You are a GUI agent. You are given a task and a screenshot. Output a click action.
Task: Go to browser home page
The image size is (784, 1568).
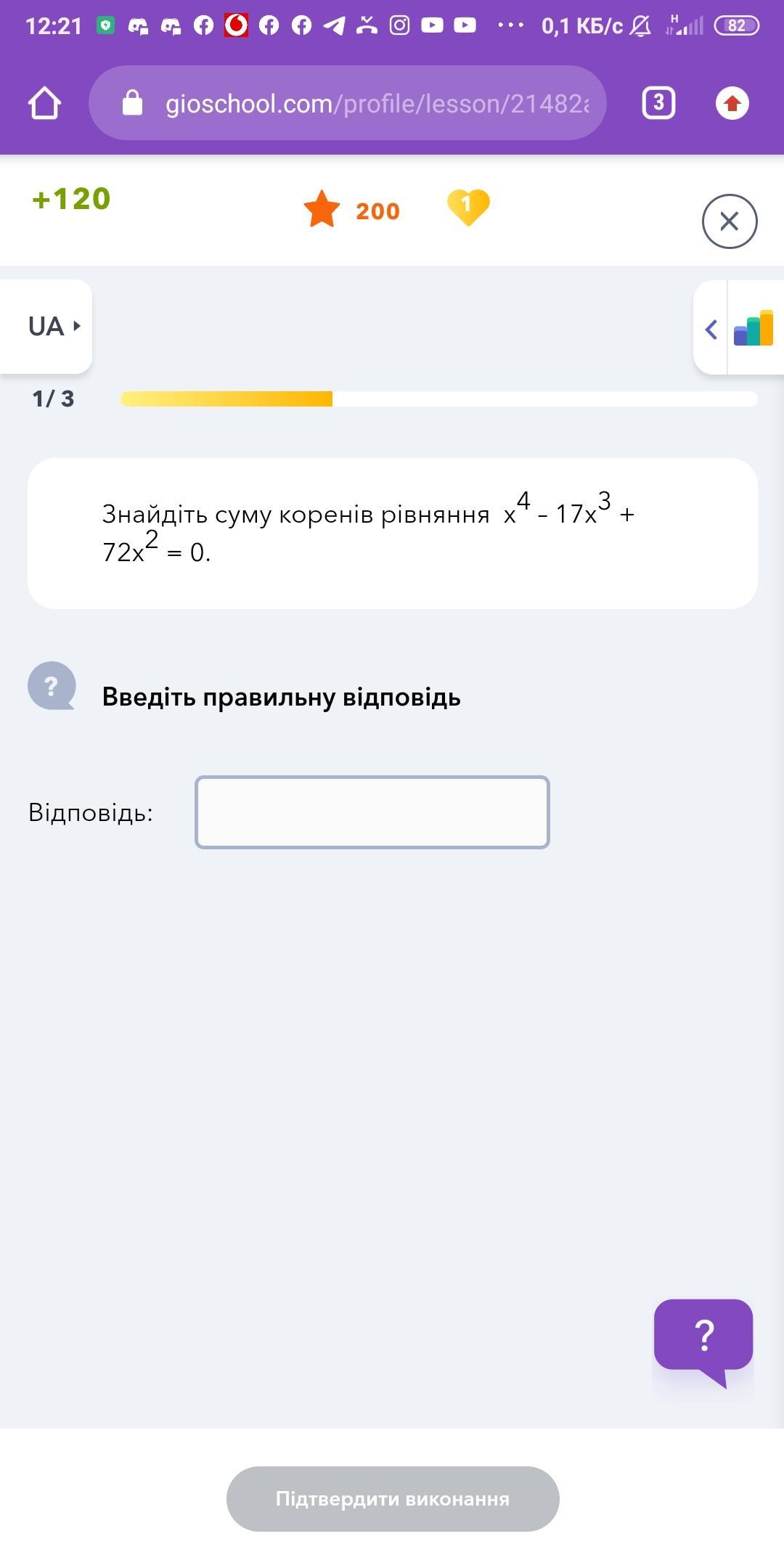(x=44, y=103)
